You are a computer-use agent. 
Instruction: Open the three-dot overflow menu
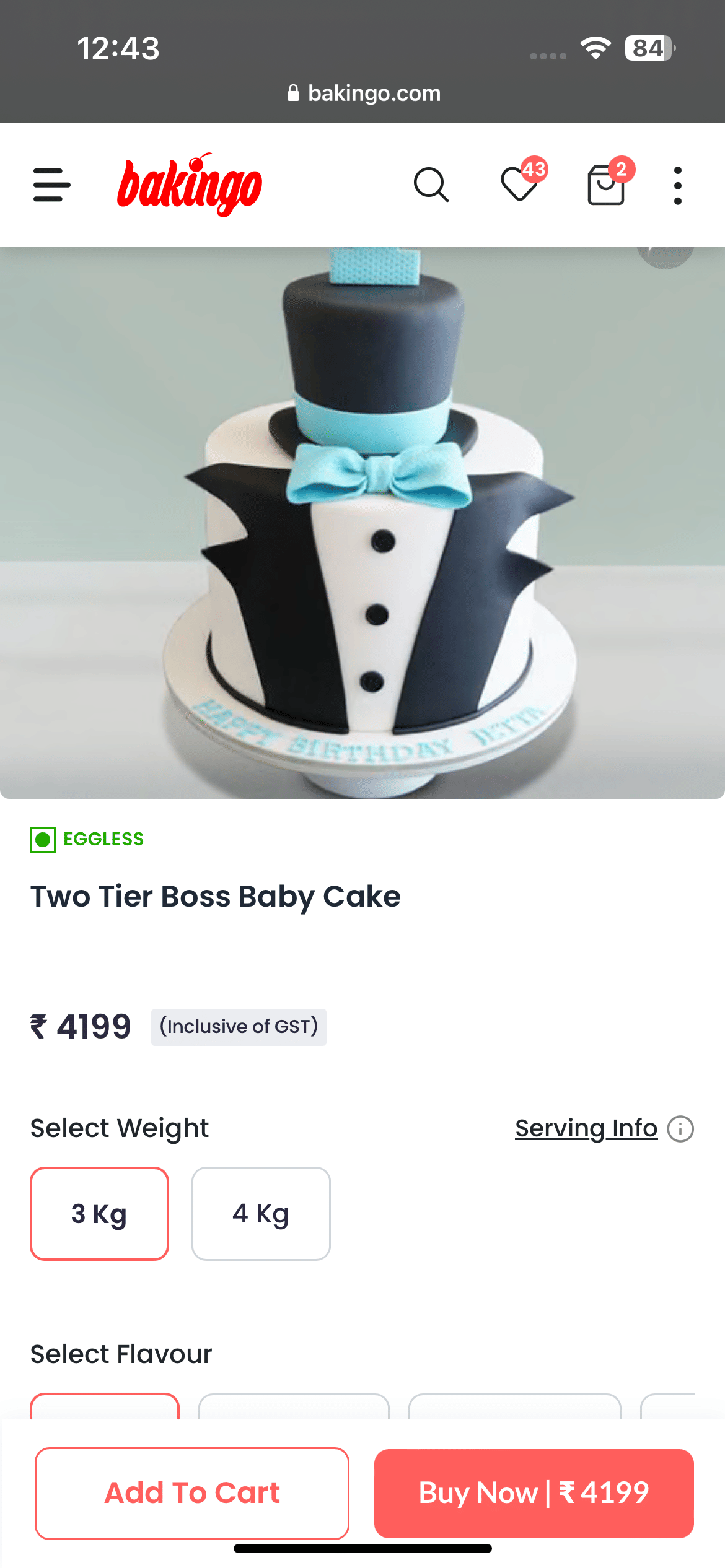678,185
